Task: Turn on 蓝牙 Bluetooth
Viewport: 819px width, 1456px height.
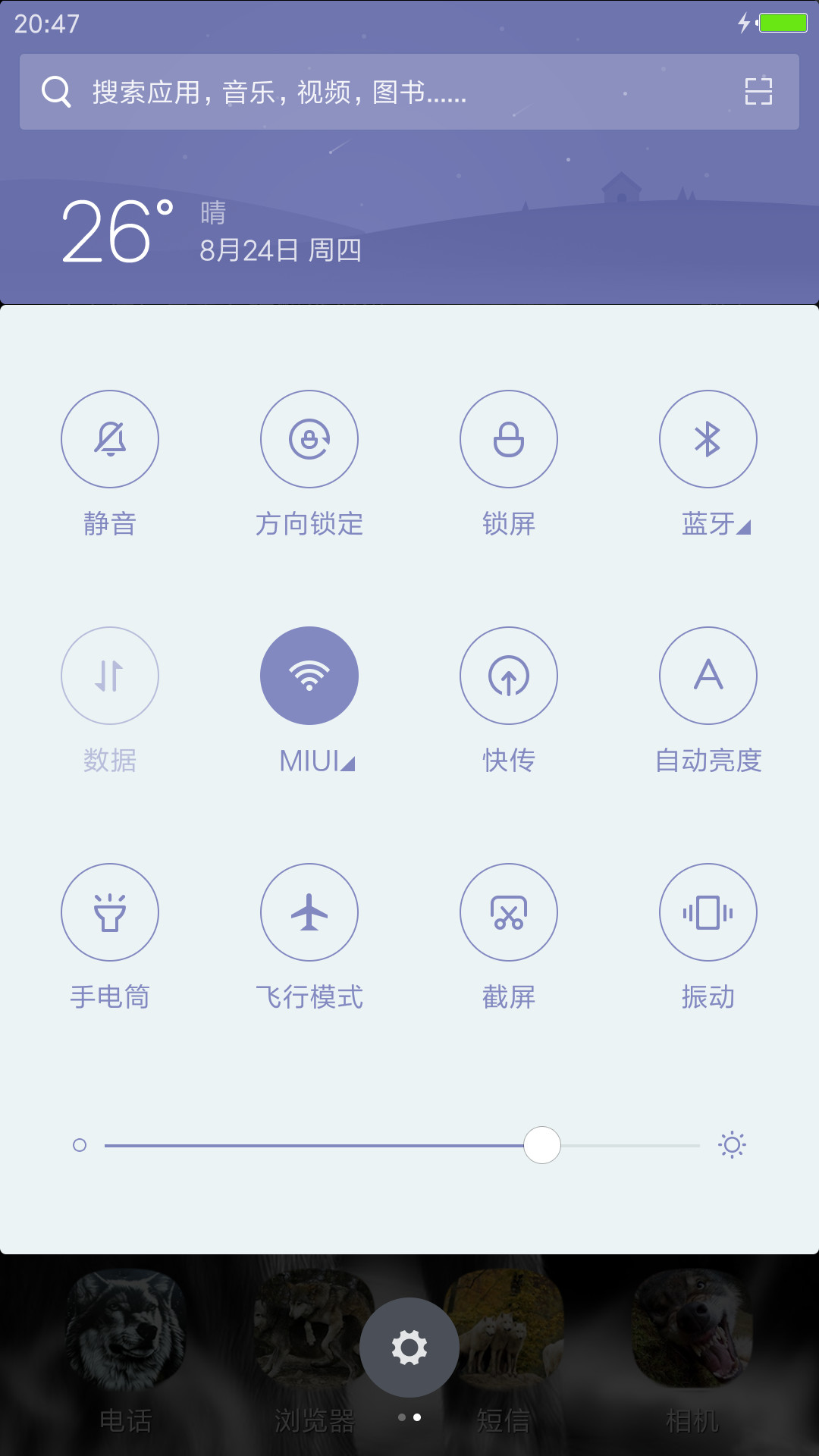Action: [708, 439]
